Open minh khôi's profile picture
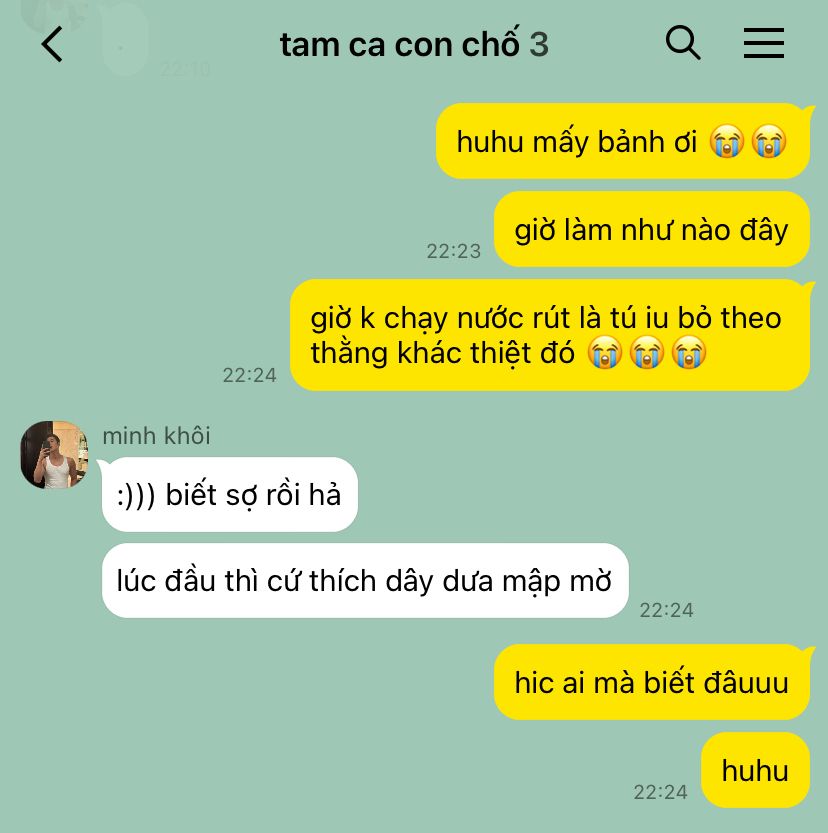 point(54,455)
